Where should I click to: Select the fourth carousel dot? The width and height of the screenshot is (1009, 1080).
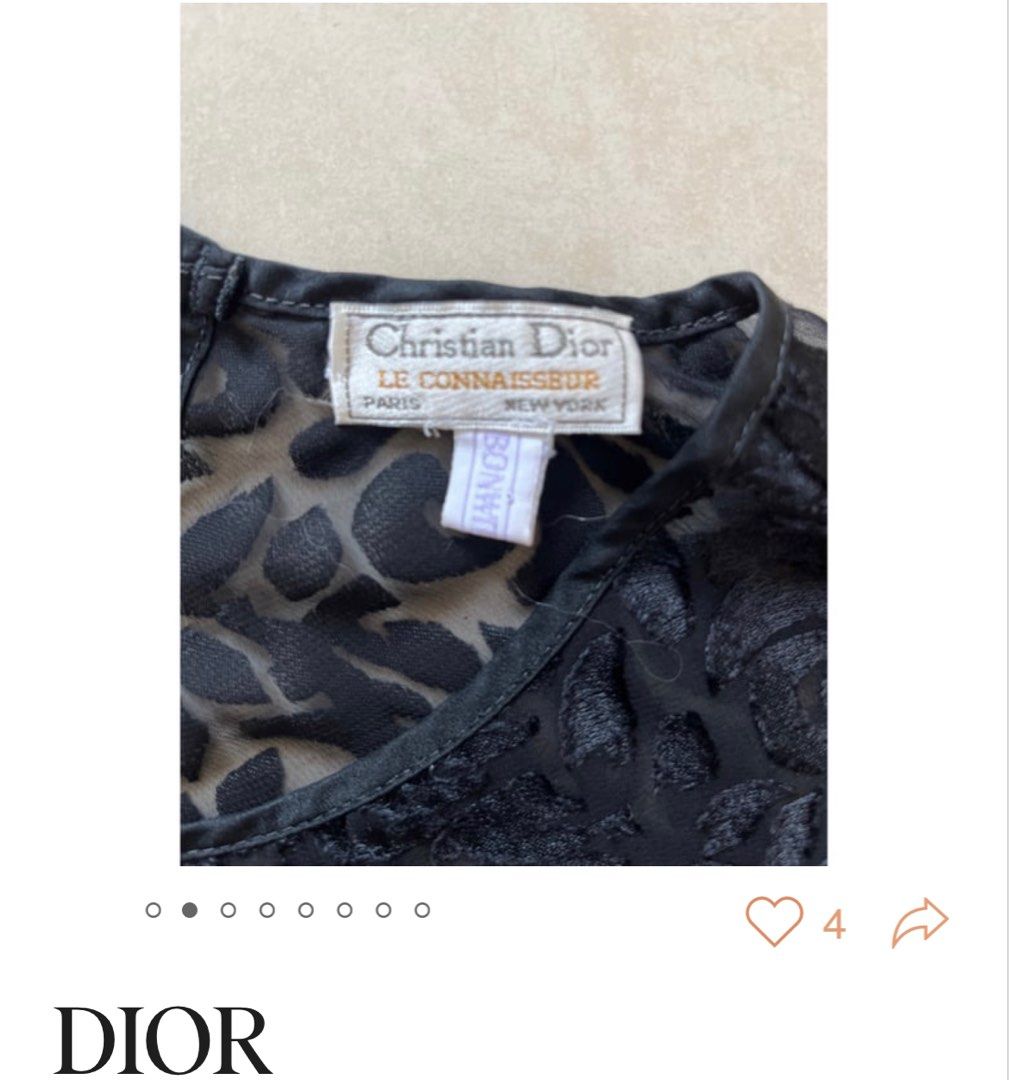(266, 911)
